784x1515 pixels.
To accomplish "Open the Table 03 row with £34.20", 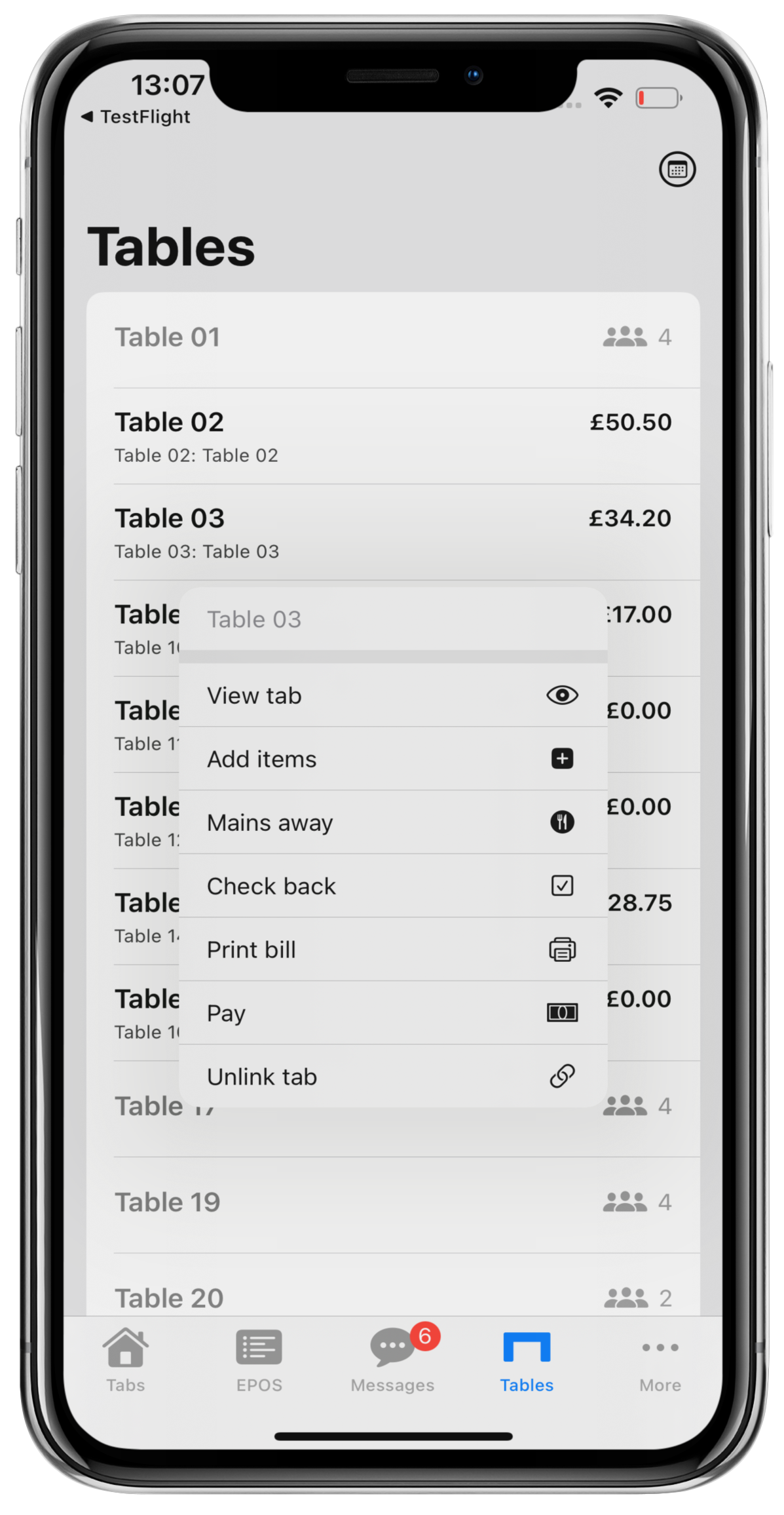I will (x=393, y=533).
